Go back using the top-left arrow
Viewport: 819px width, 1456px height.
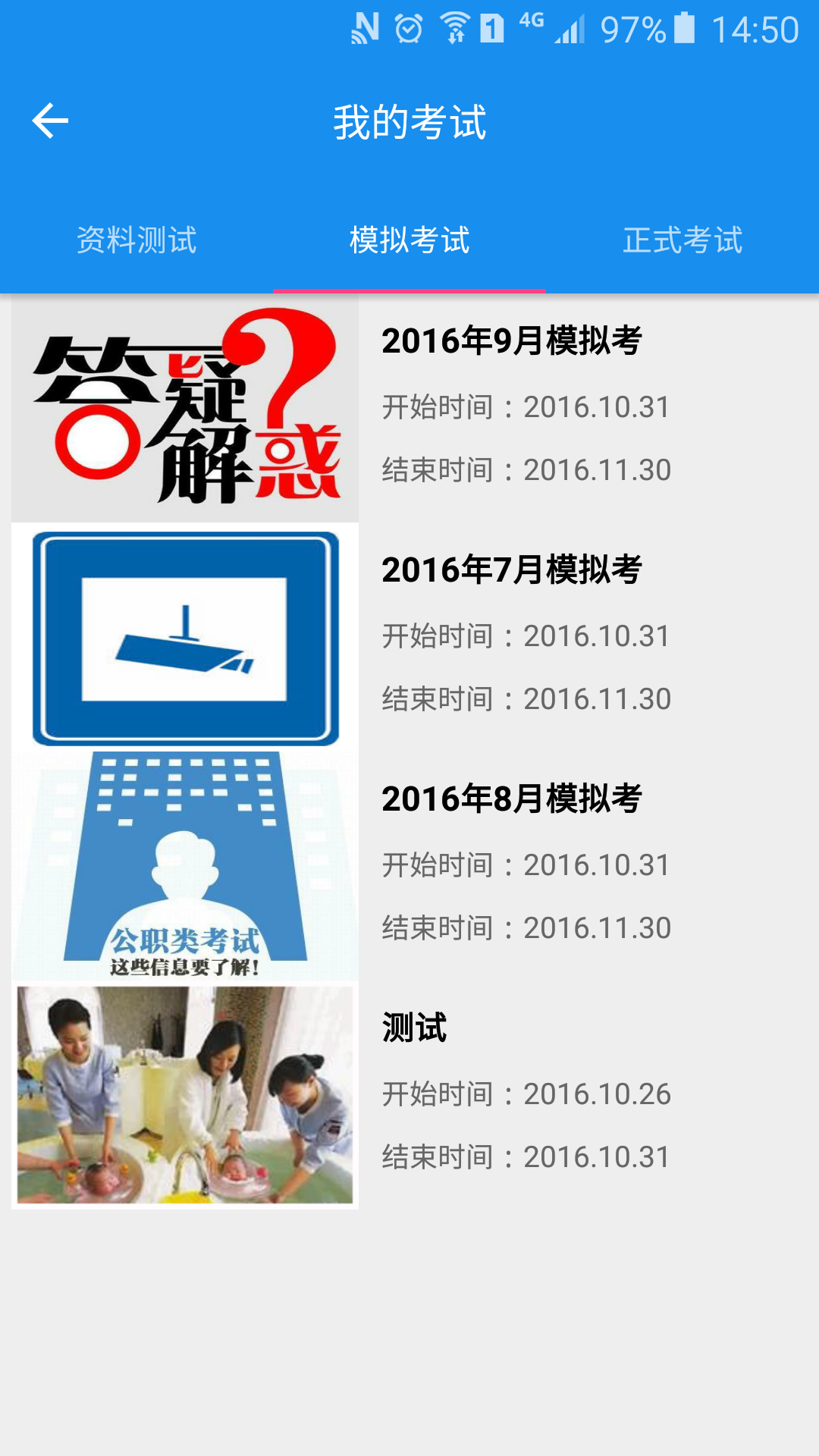50,121
